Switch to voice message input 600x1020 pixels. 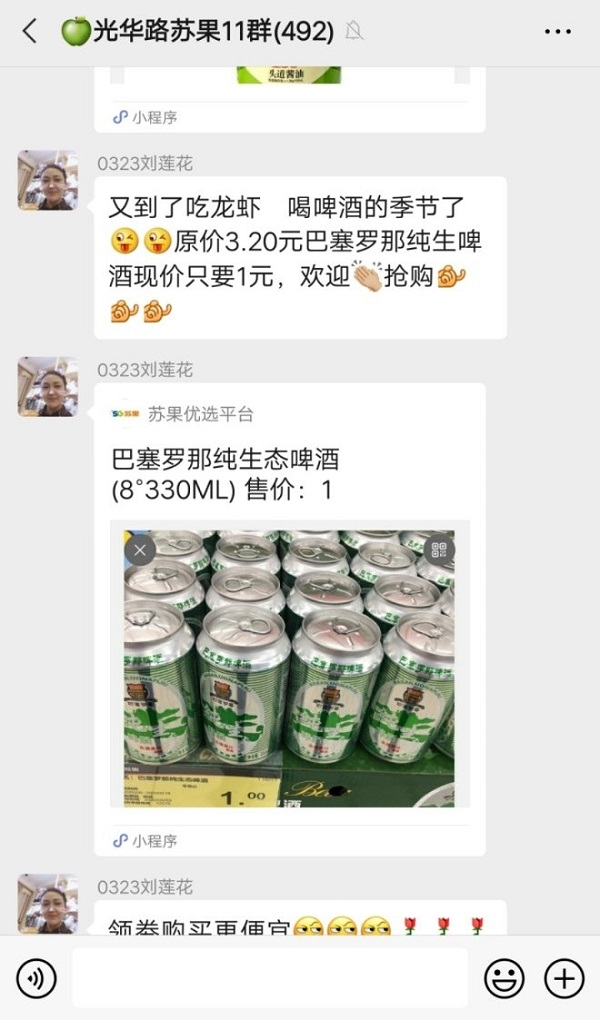[36, 977]
